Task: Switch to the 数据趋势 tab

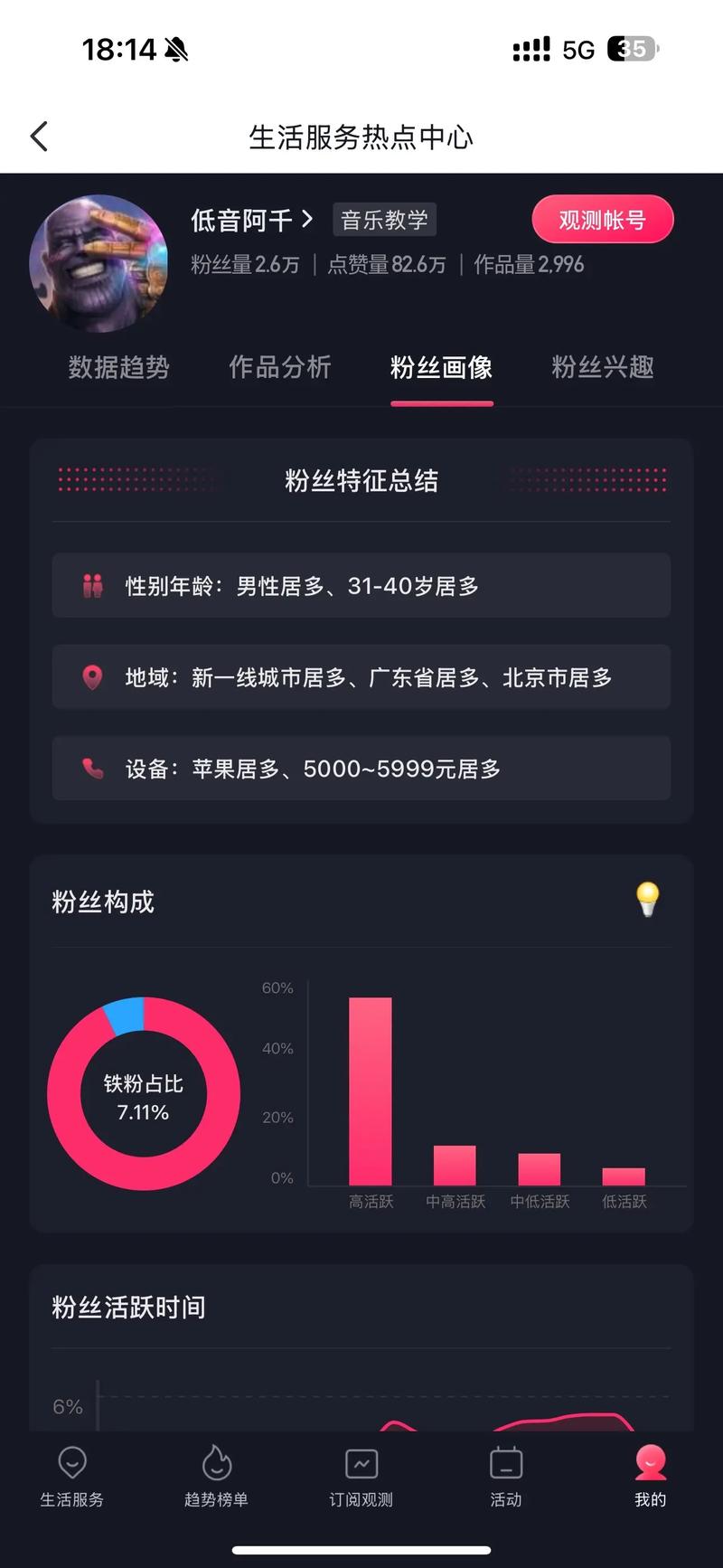Action: coord(119,367)
